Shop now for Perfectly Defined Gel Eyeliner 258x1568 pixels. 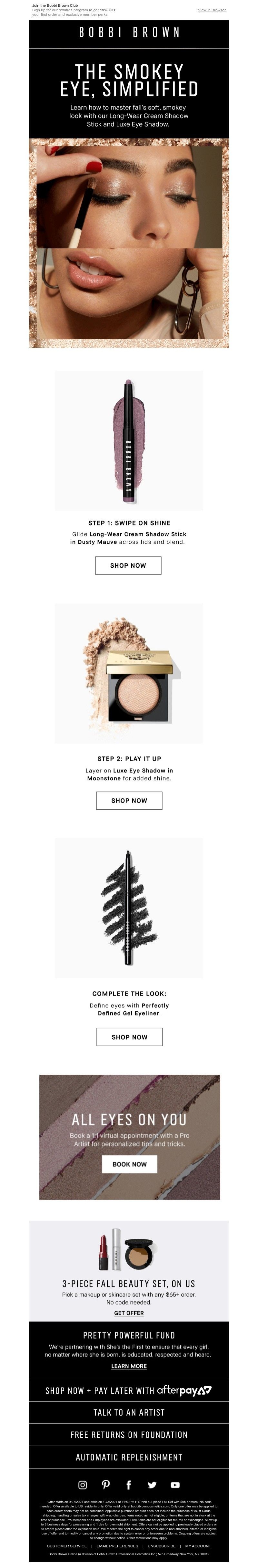coord(129,1037)
